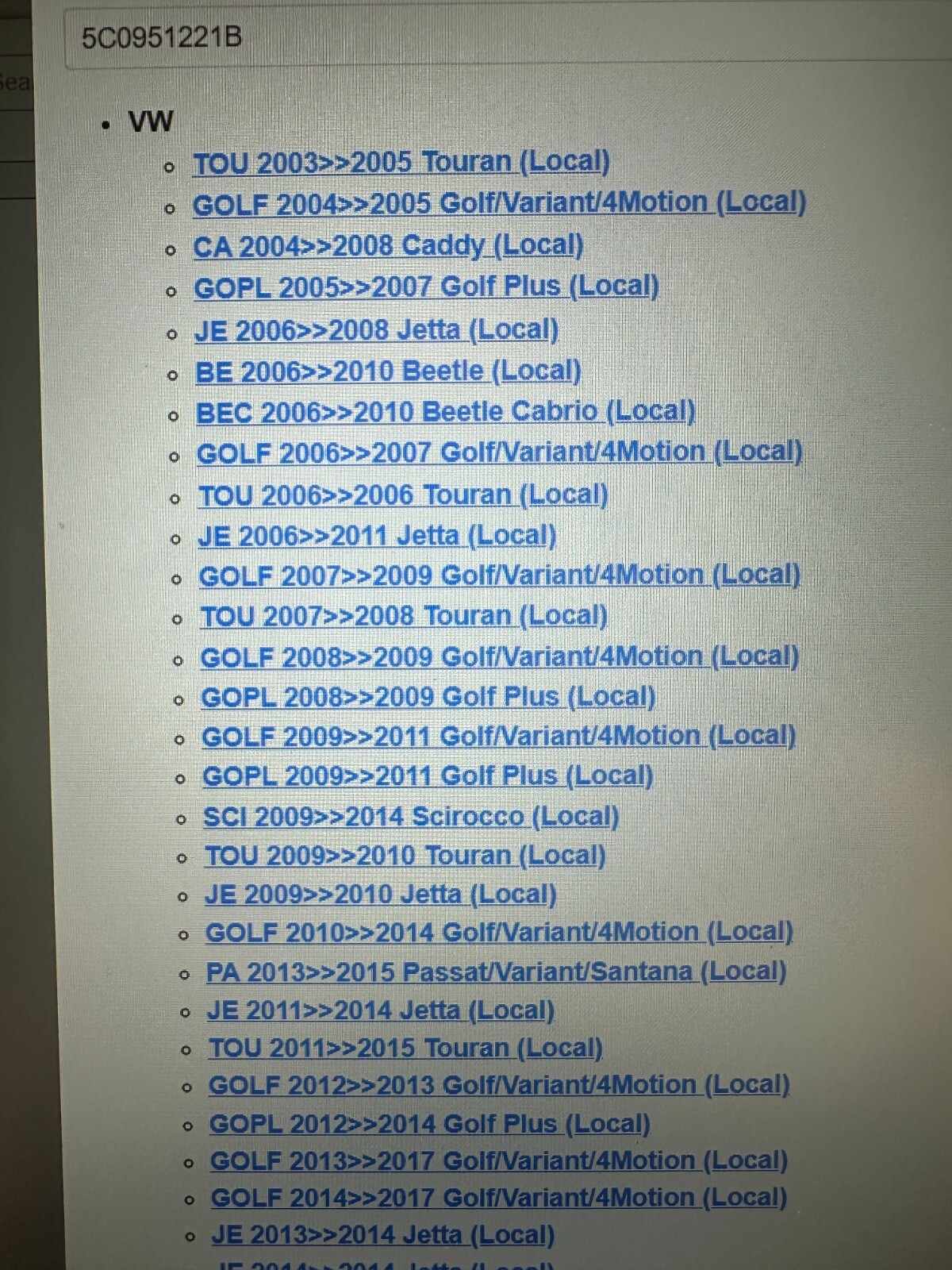
Task: Select CA 2004>>2008 Caddy link
Action: 388,245
